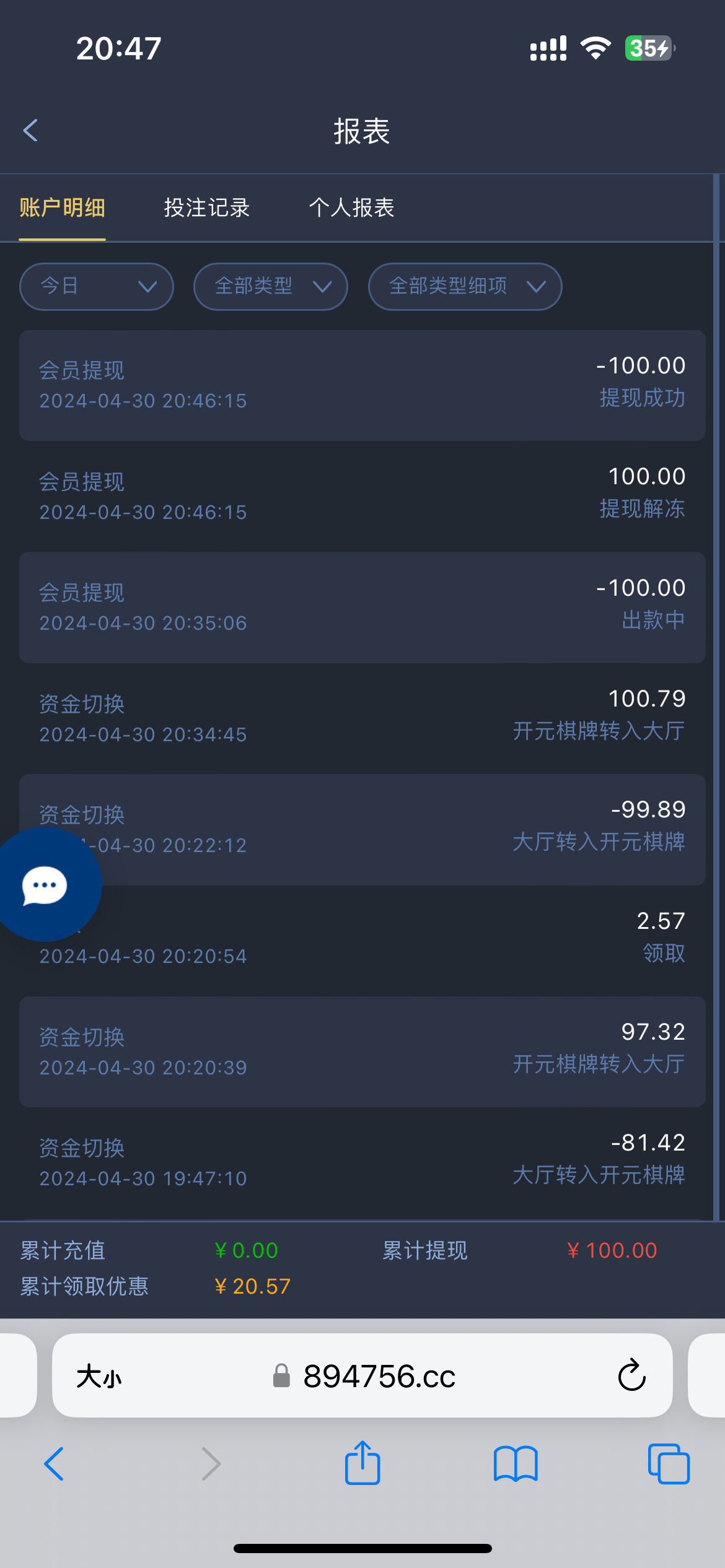Share this page from Safari toolbar
The image size is (725, 1568).
(x=362, y=1463)
